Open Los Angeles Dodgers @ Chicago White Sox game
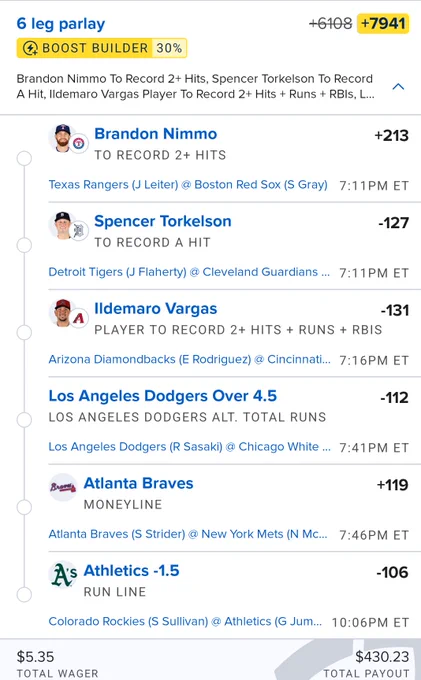 pos(189,447)
